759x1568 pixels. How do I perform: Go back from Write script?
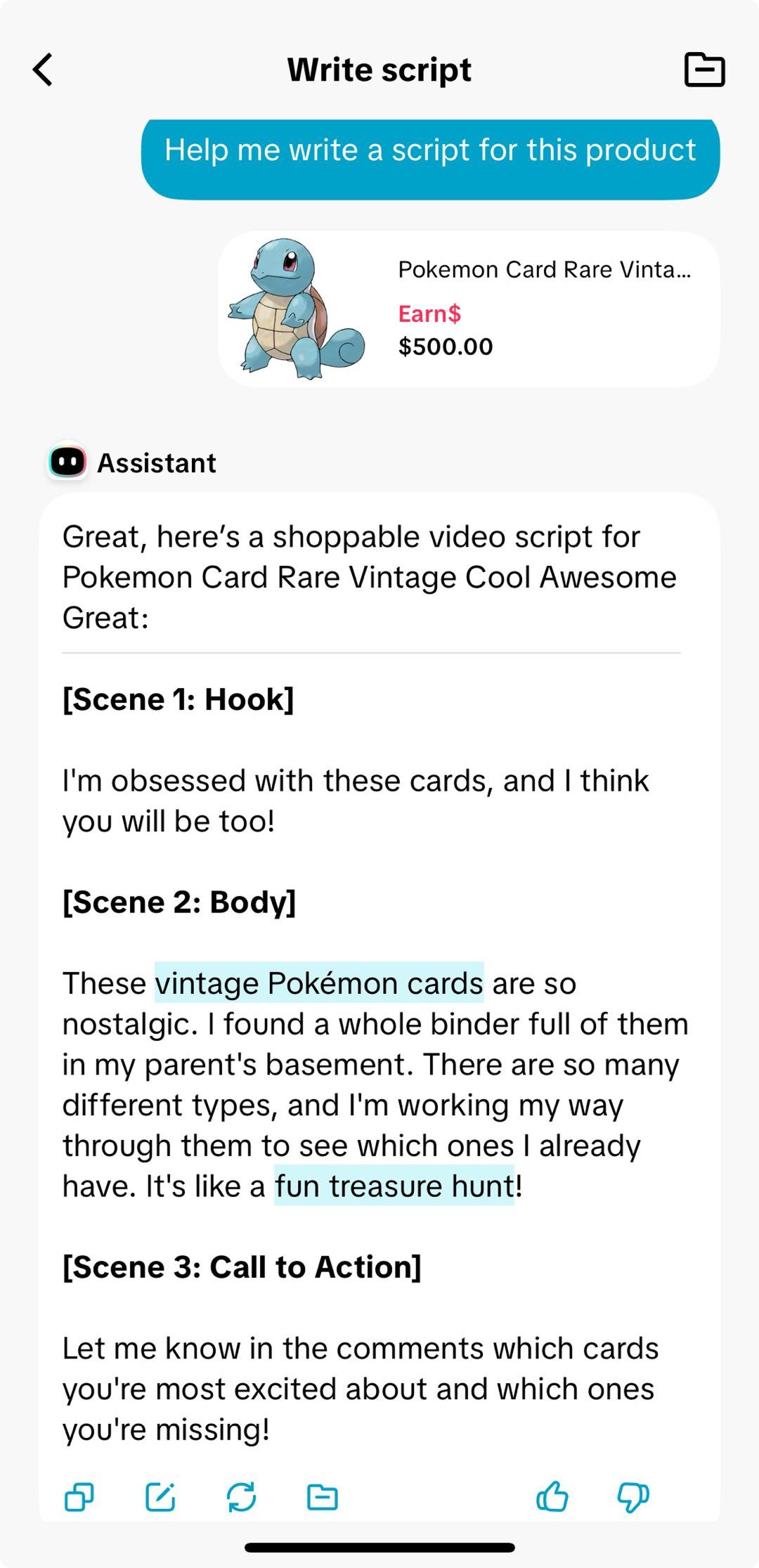(44, 70)
